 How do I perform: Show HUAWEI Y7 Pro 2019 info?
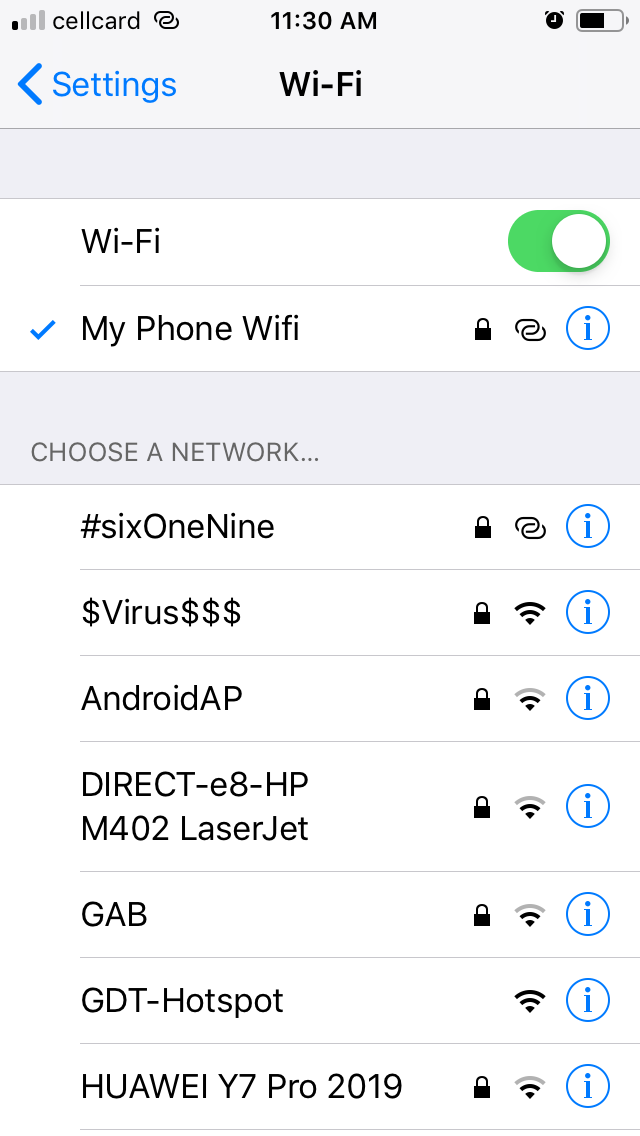pos(587,1087)
